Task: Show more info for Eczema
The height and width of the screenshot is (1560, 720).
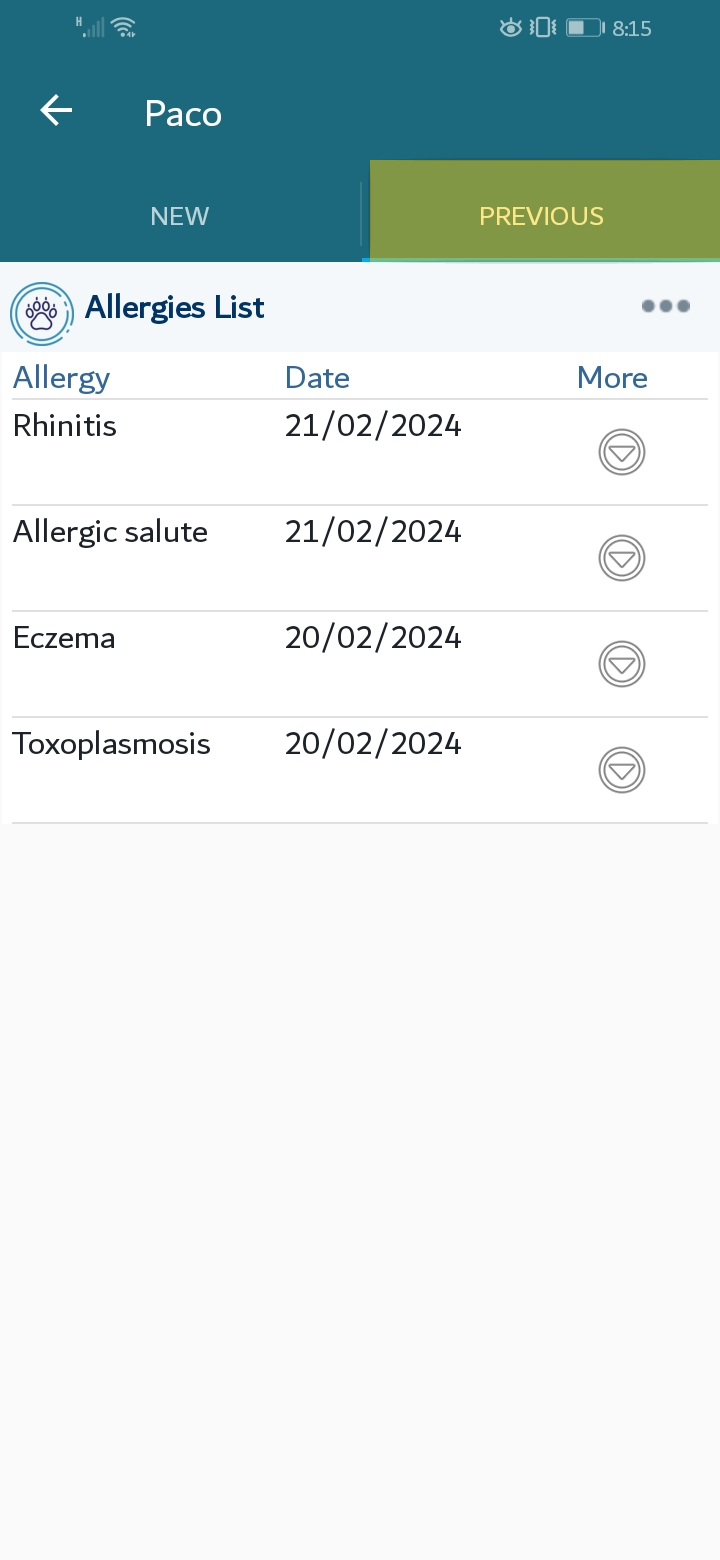Action: point(622,664)
